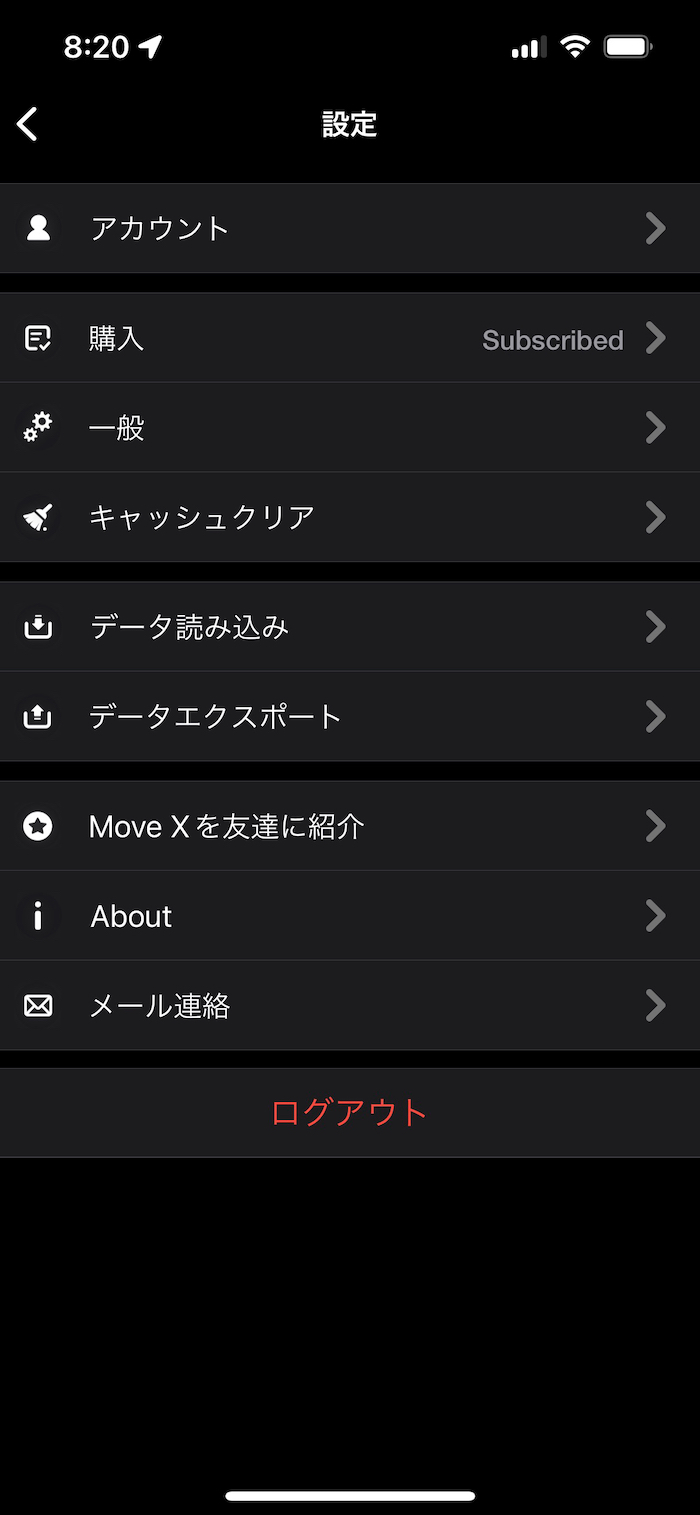Open the 一般 settings

[x=350, y=428]
